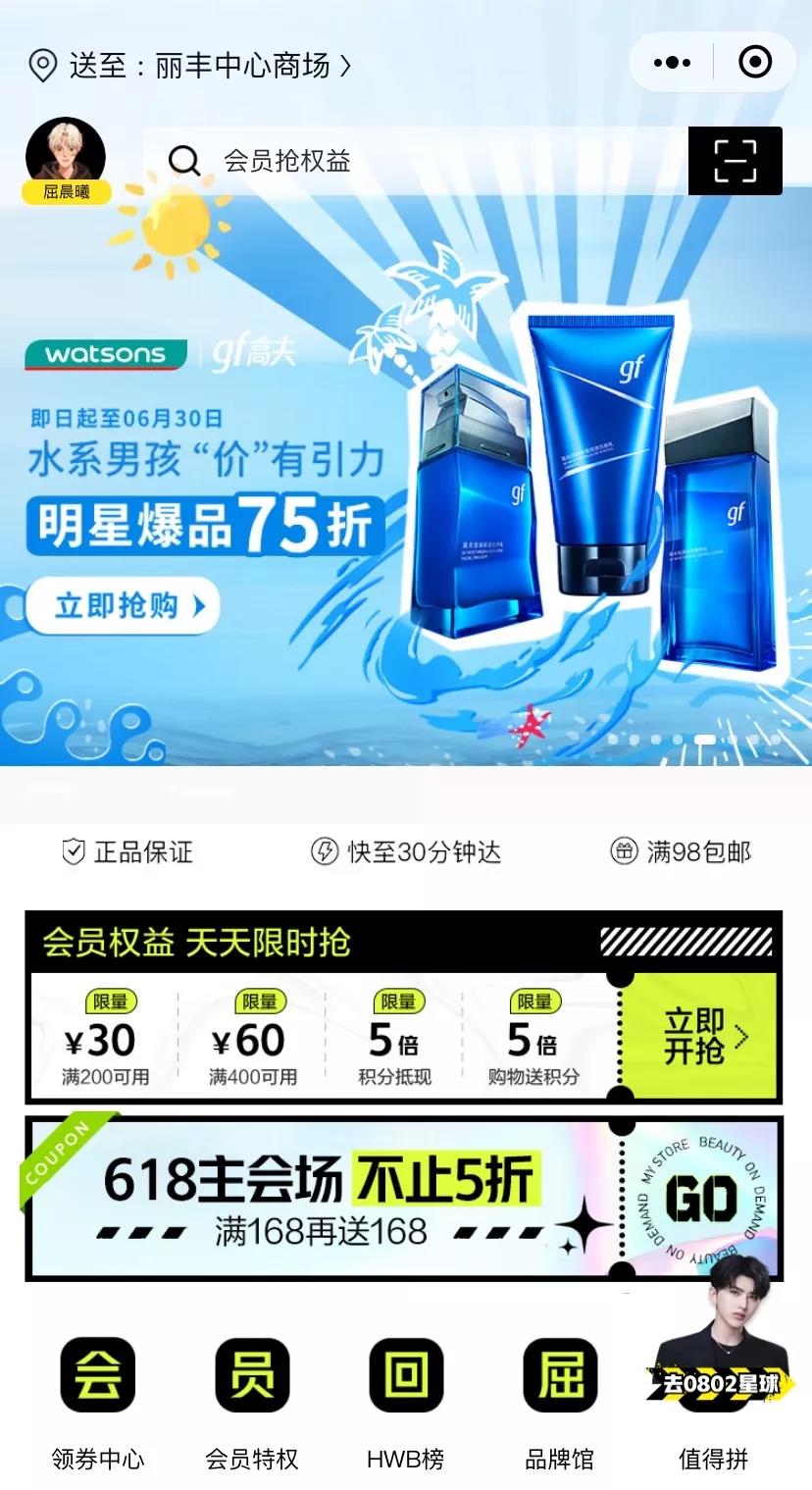Open the HWB榜 ranking
The width and height of the screenshot is (812, 1490).
(406, 1393)
